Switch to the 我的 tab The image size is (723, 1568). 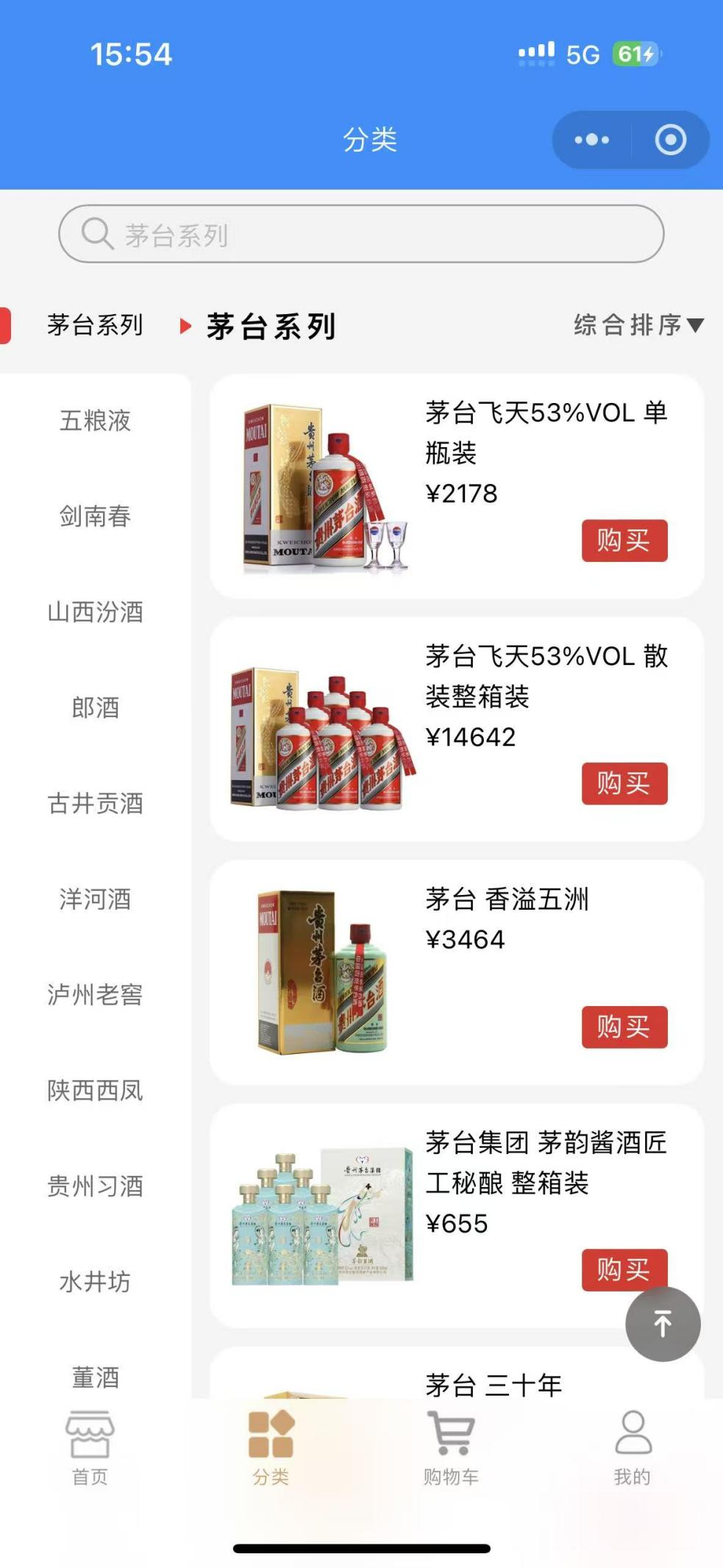[x=632, y=1445]
